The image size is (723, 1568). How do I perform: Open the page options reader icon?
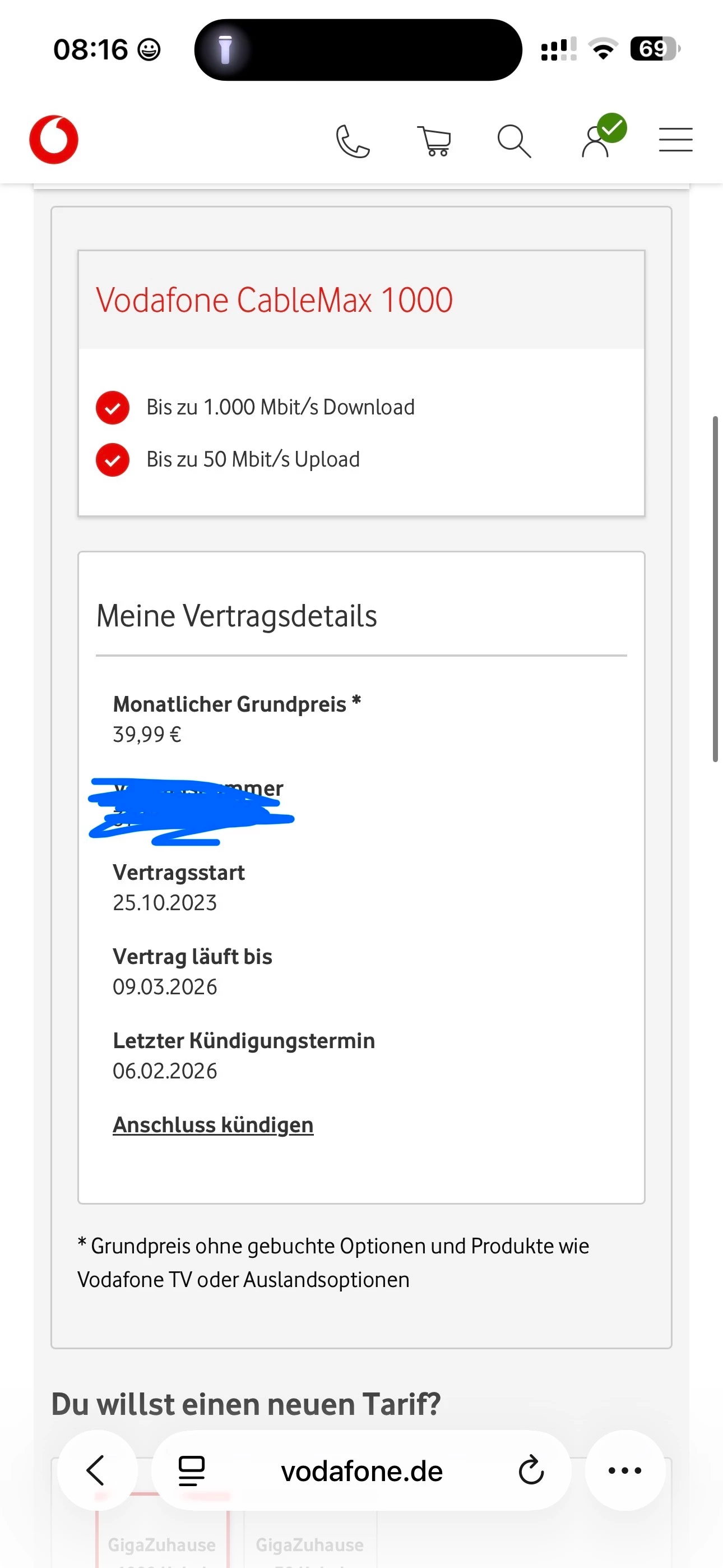191,1470
